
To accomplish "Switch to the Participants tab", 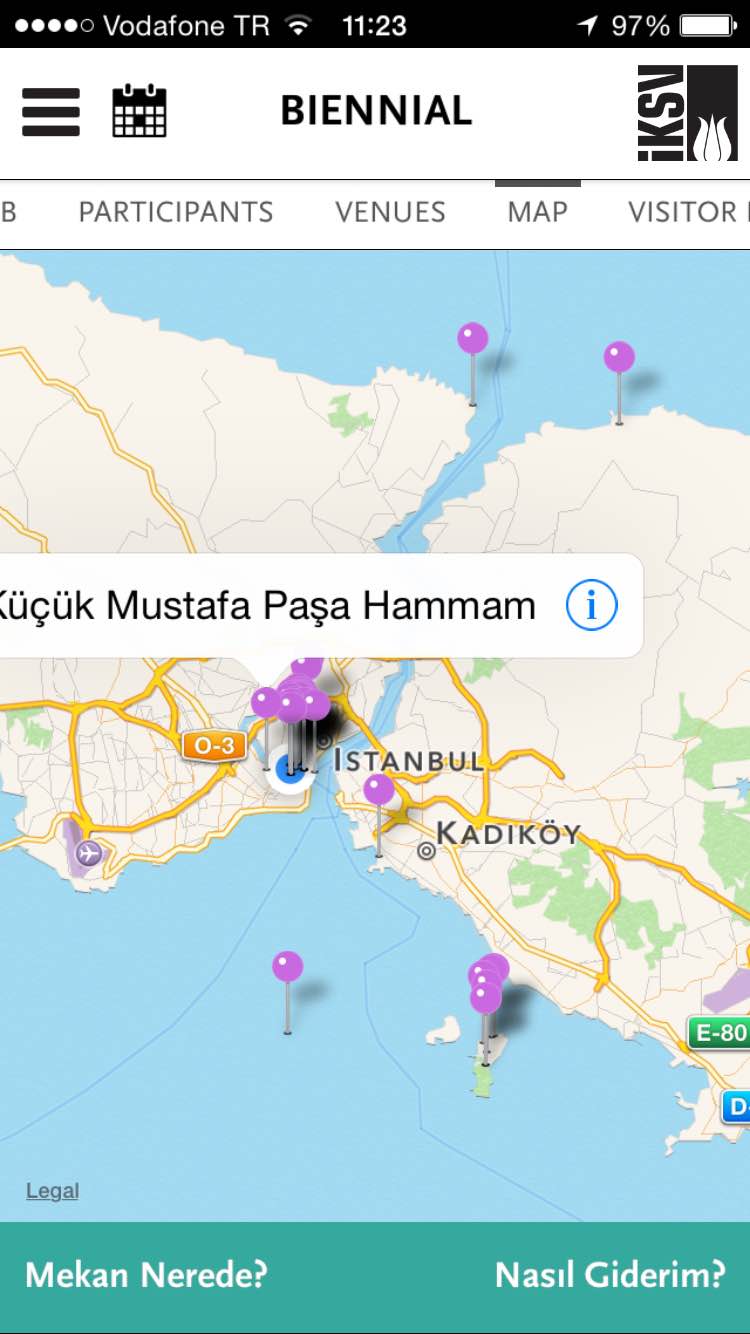I will click(176, 212).
